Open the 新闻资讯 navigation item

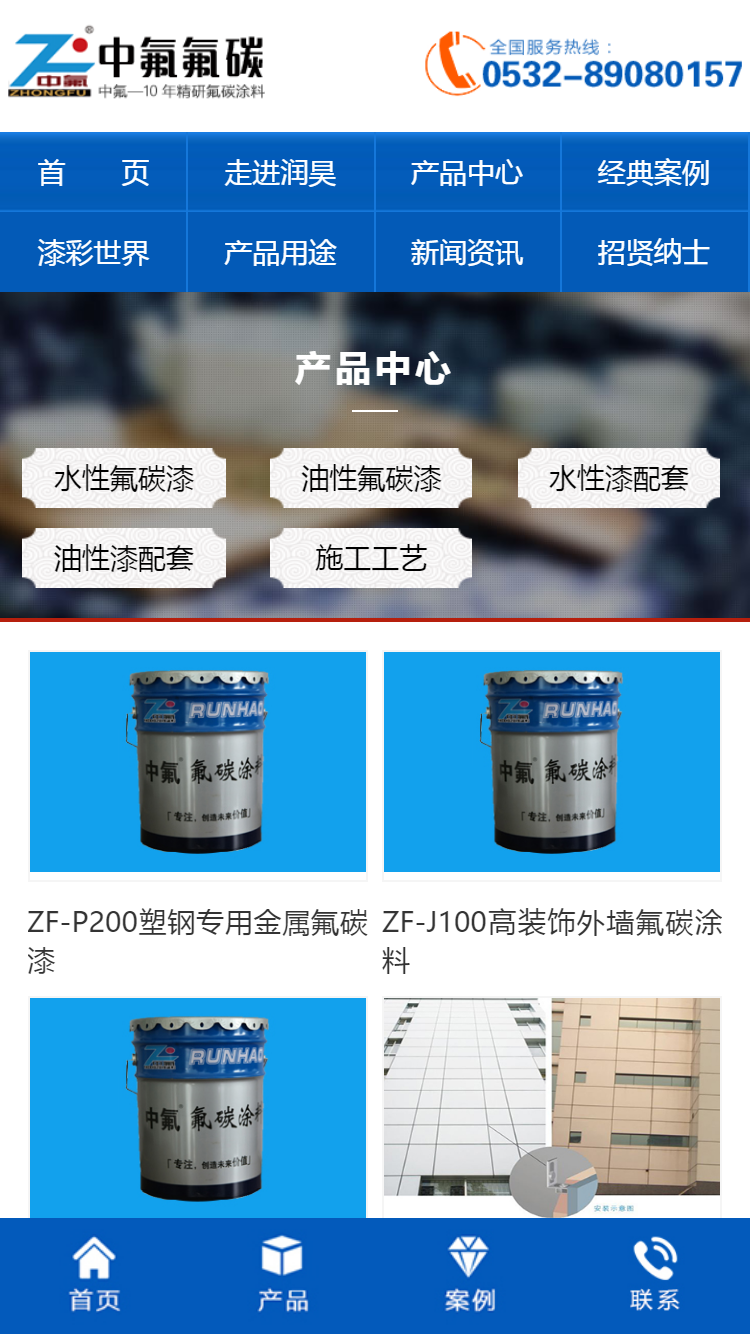pos(468,251)
